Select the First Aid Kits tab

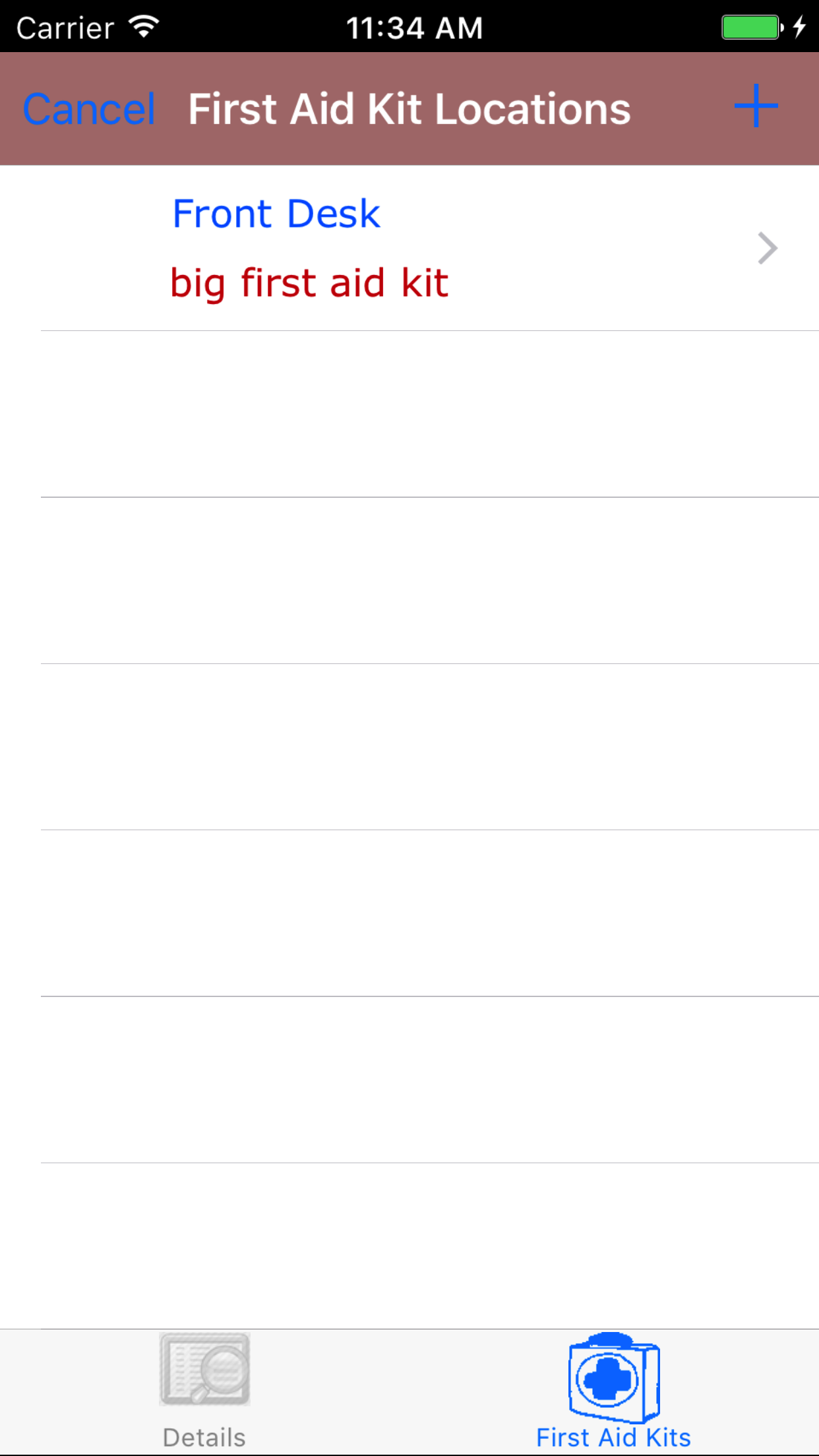[613, 1390]
